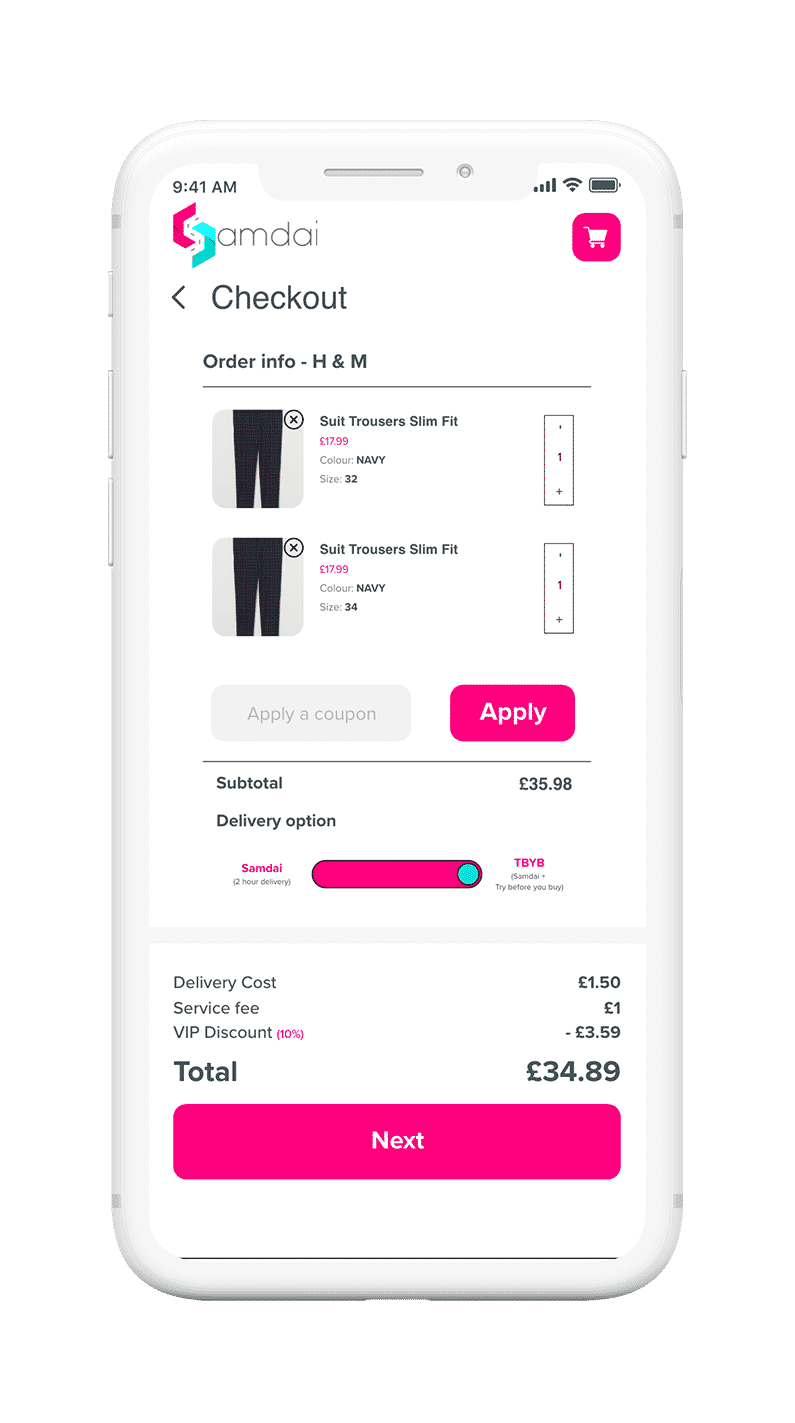Toggle delivery option between Samdai and TBYB
The height and width of the screenshot is (1423, 795).
397,875
